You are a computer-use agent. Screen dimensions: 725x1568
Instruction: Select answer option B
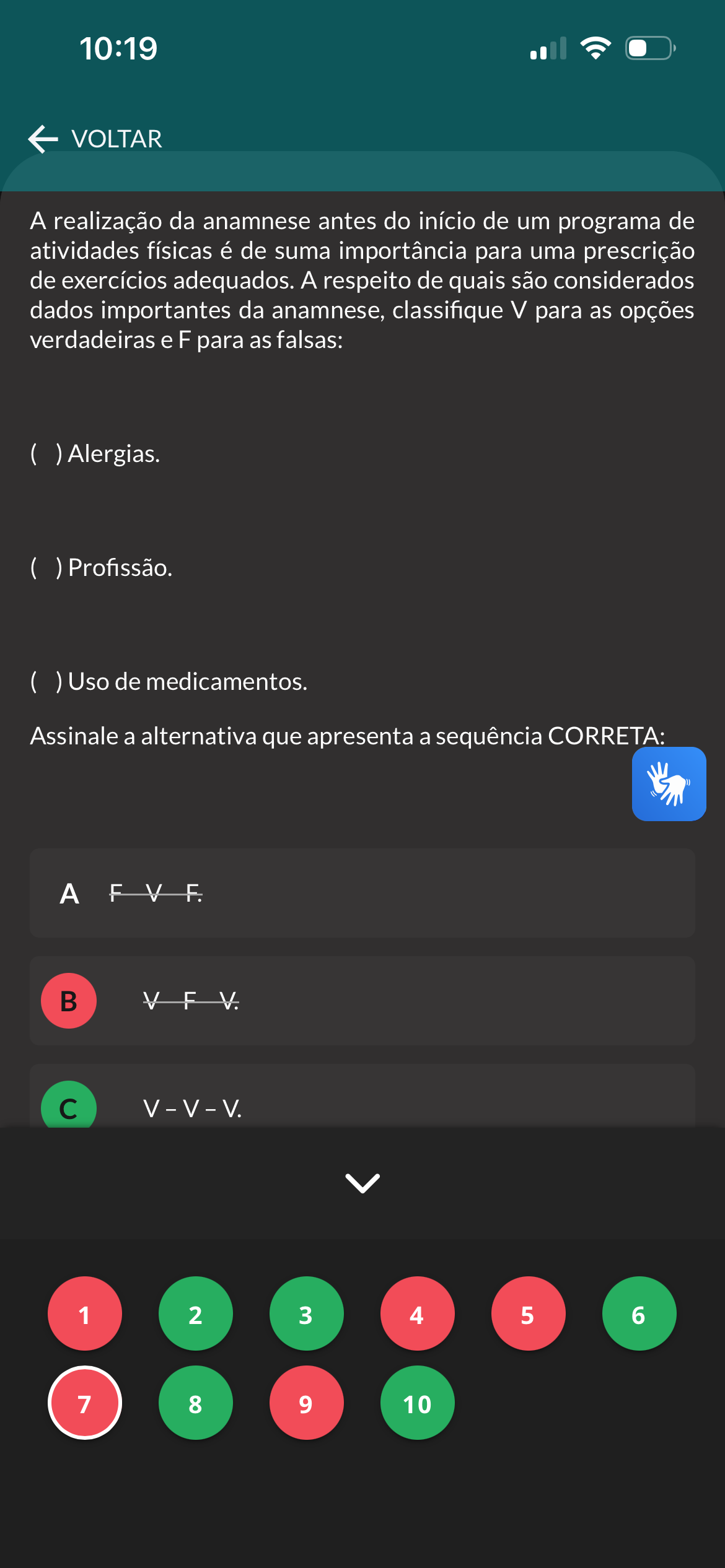pos(362,1001)
